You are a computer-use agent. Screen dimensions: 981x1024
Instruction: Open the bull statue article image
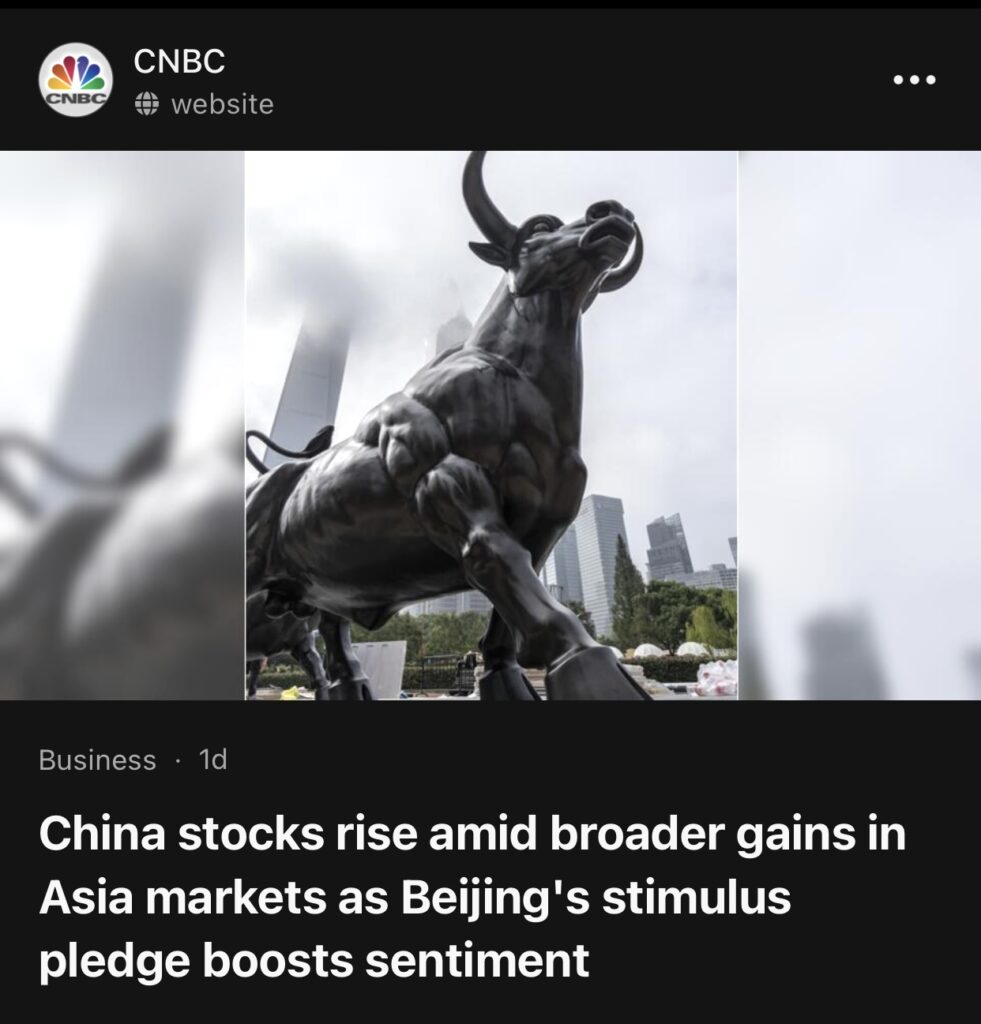pos(491,425)
